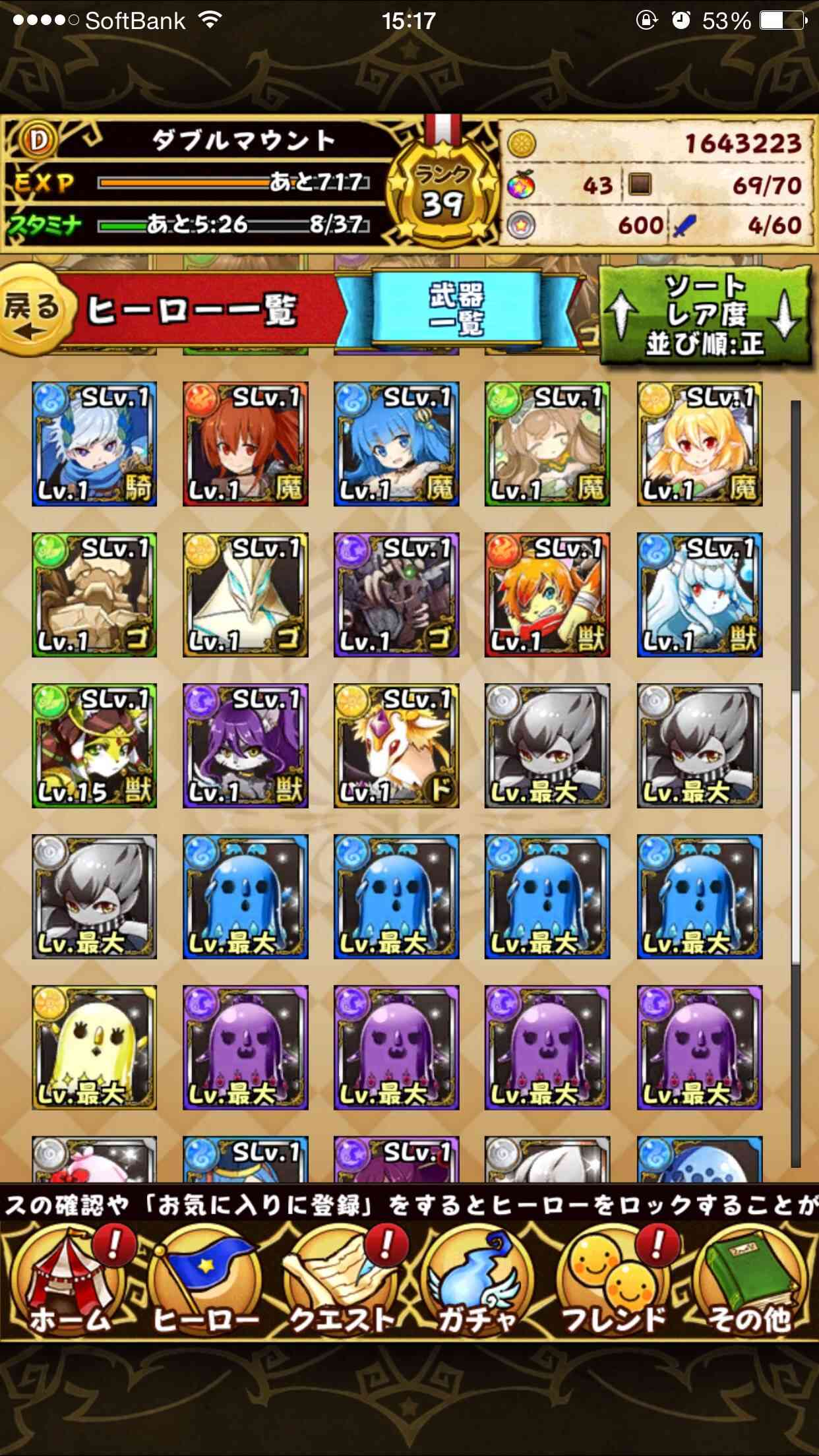Open the purple ゴ golem hero
The width and height of the screenshot is (819, 1456).
(x=396, y=595)
